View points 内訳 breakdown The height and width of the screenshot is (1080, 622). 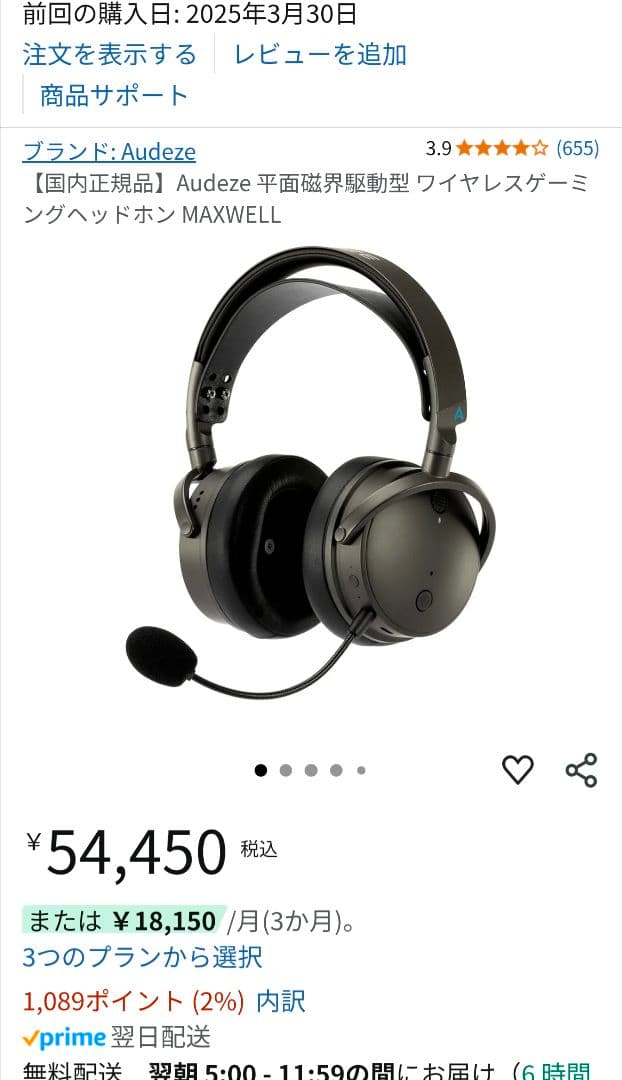(x=281, y=1001)
